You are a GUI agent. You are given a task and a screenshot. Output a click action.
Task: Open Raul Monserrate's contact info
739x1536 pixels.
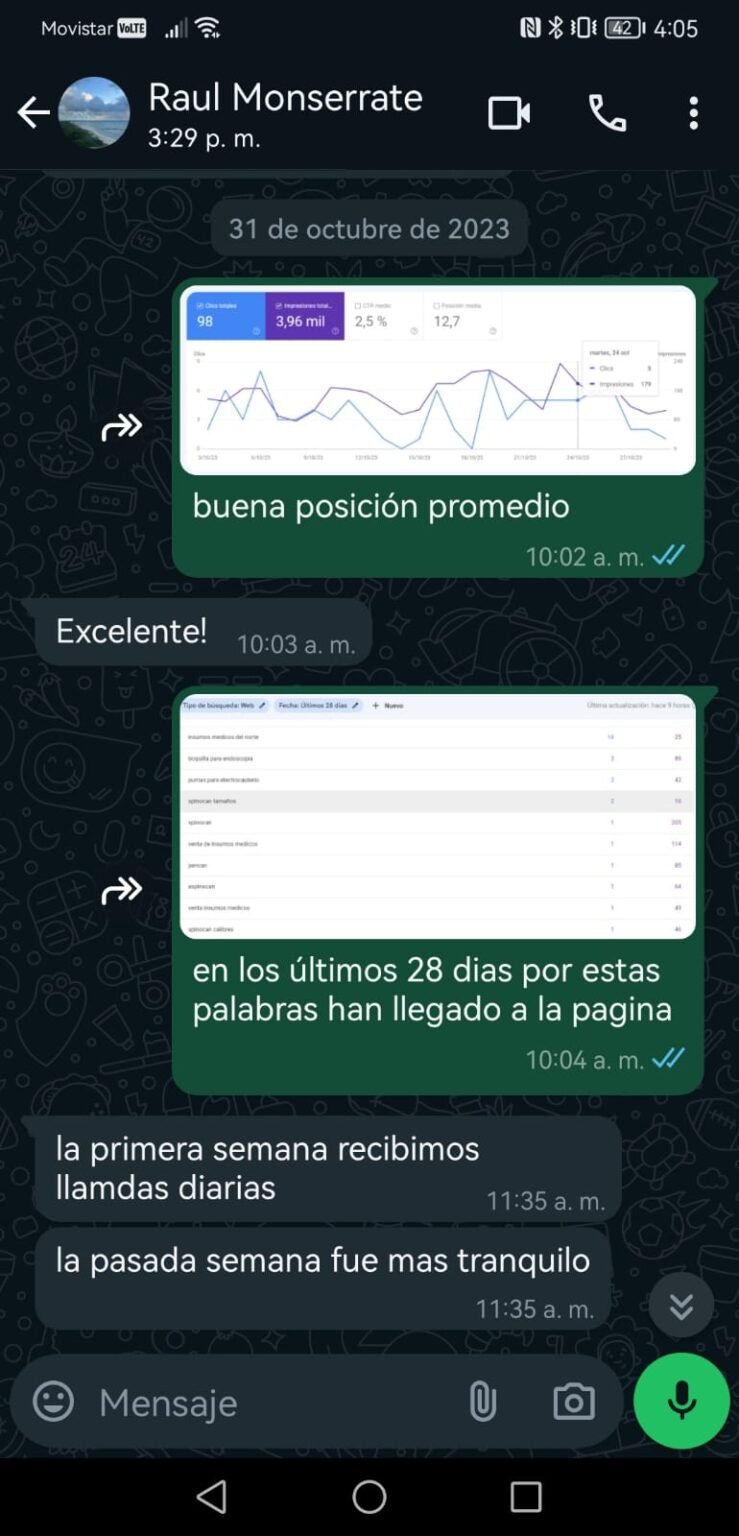pyautogui.click(x=285, y=113)
